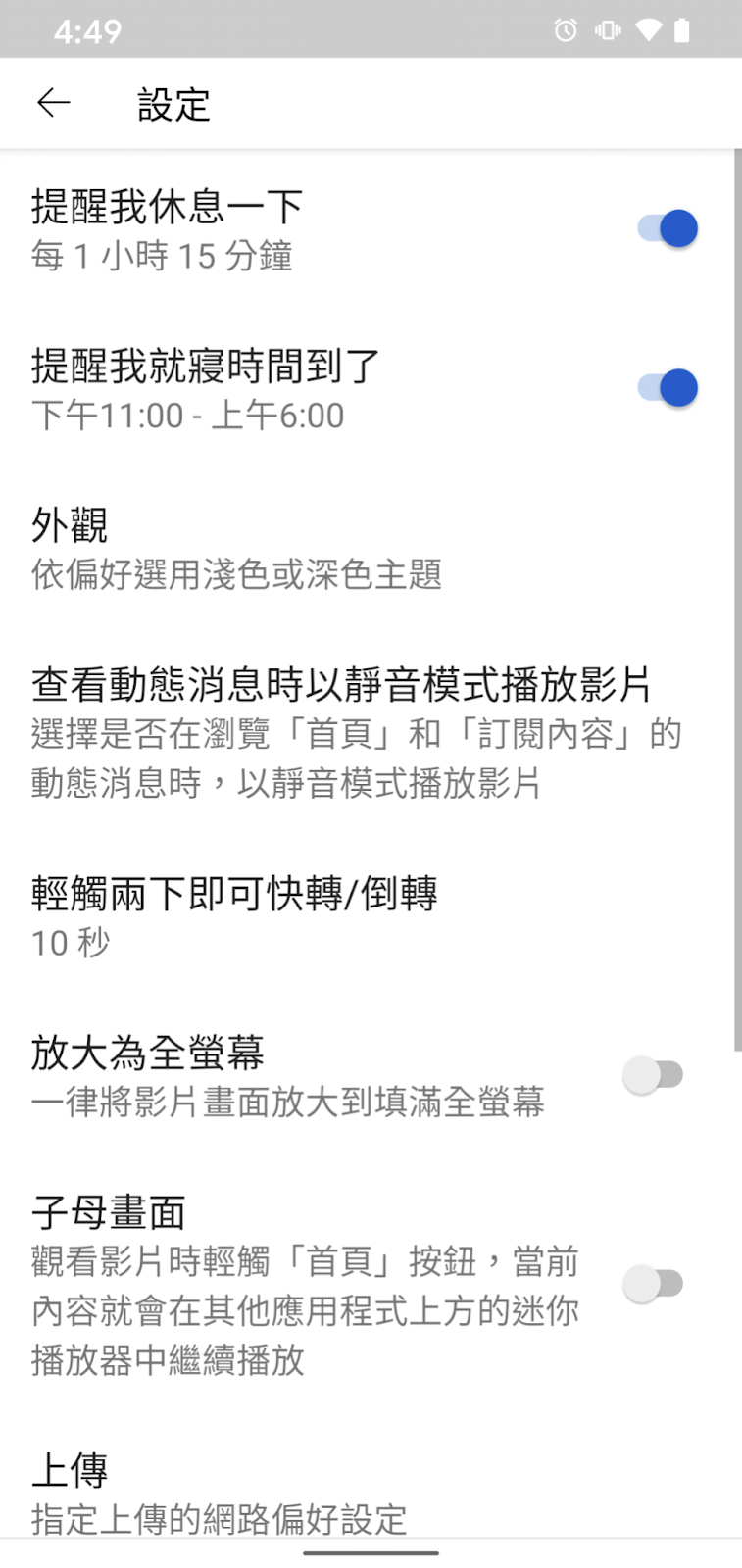Tap the 10 秒 skip duration label
Image resolution: width=742 pixels, height=1568 pixels.
tap(68, 943)
